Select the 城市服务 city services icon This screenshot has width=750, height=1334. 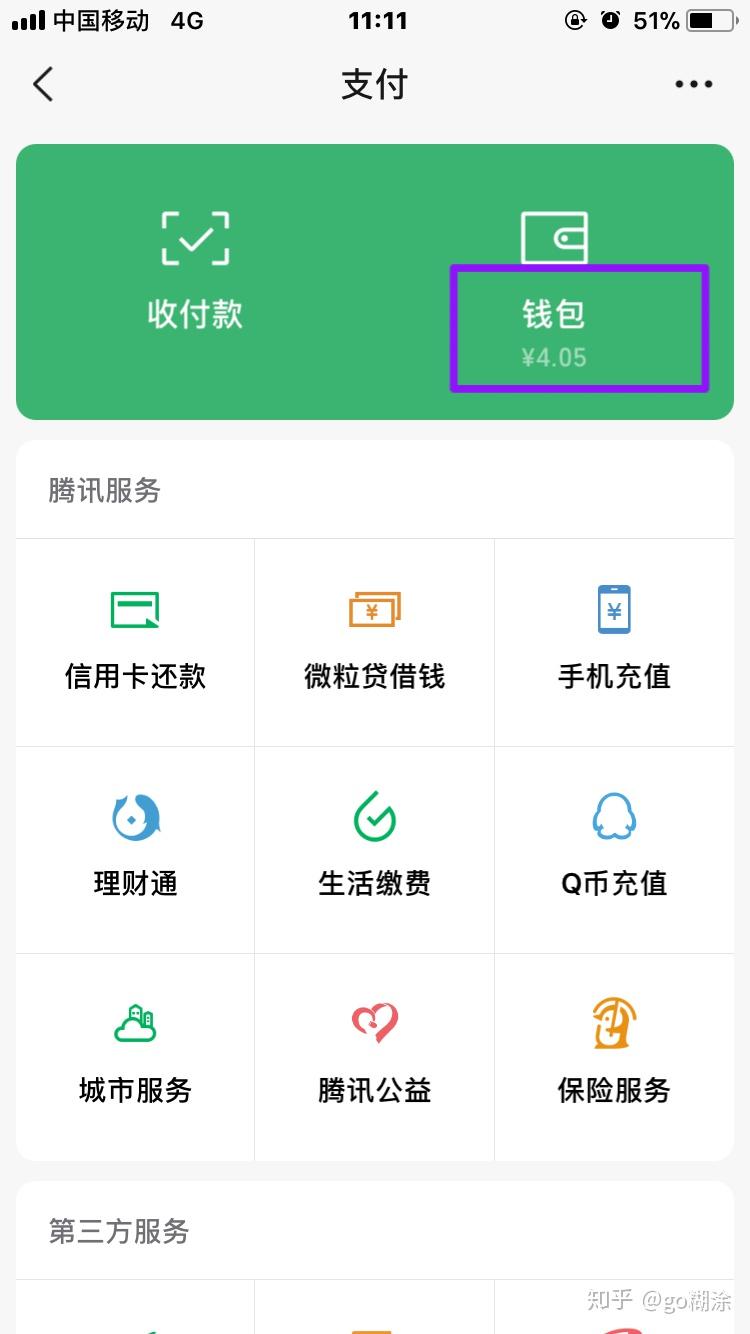134,1024
